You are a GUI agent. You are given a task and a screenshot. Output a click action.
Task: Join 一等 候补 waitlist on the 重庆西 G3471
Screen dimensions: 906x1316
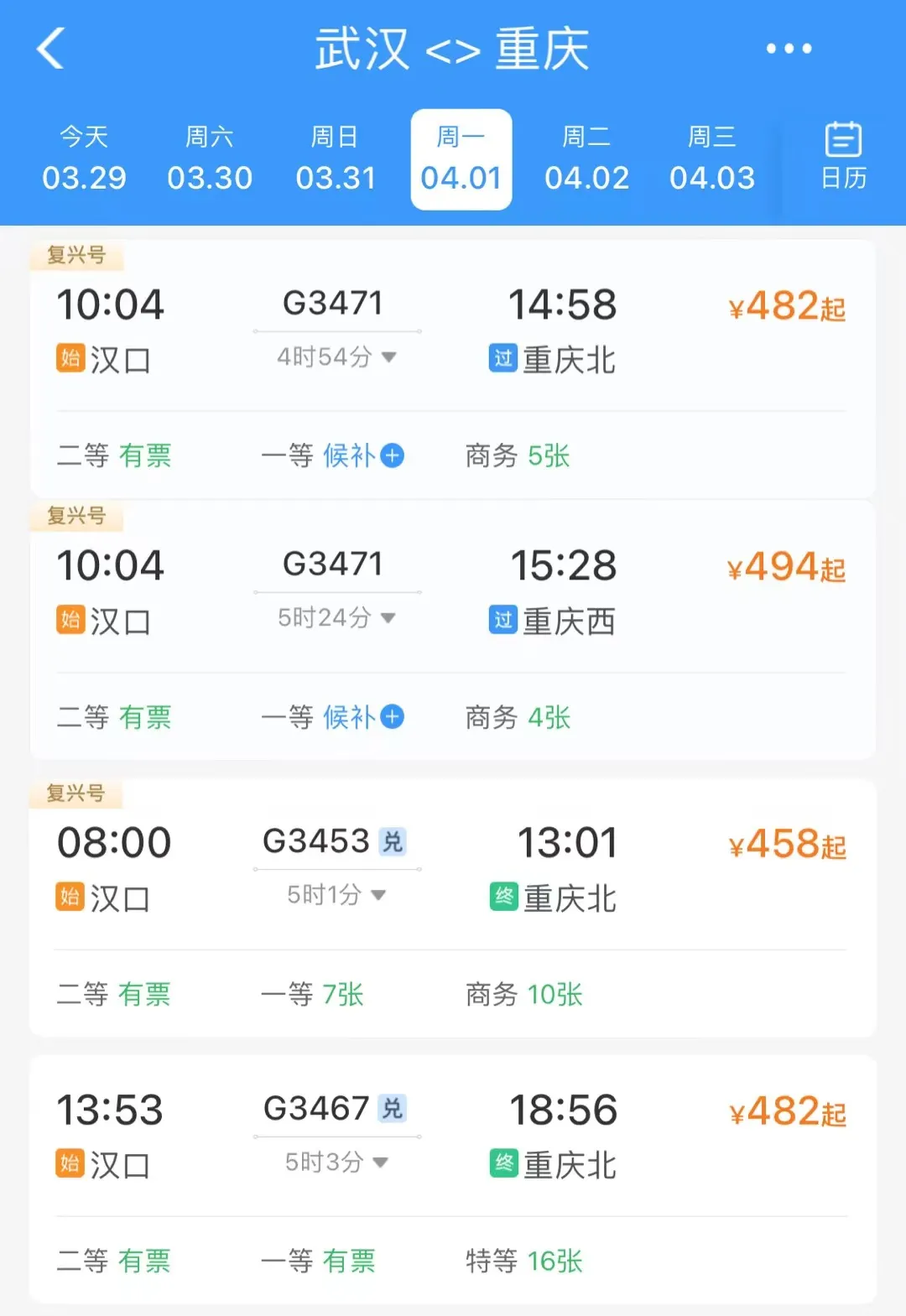click(363, 717)
